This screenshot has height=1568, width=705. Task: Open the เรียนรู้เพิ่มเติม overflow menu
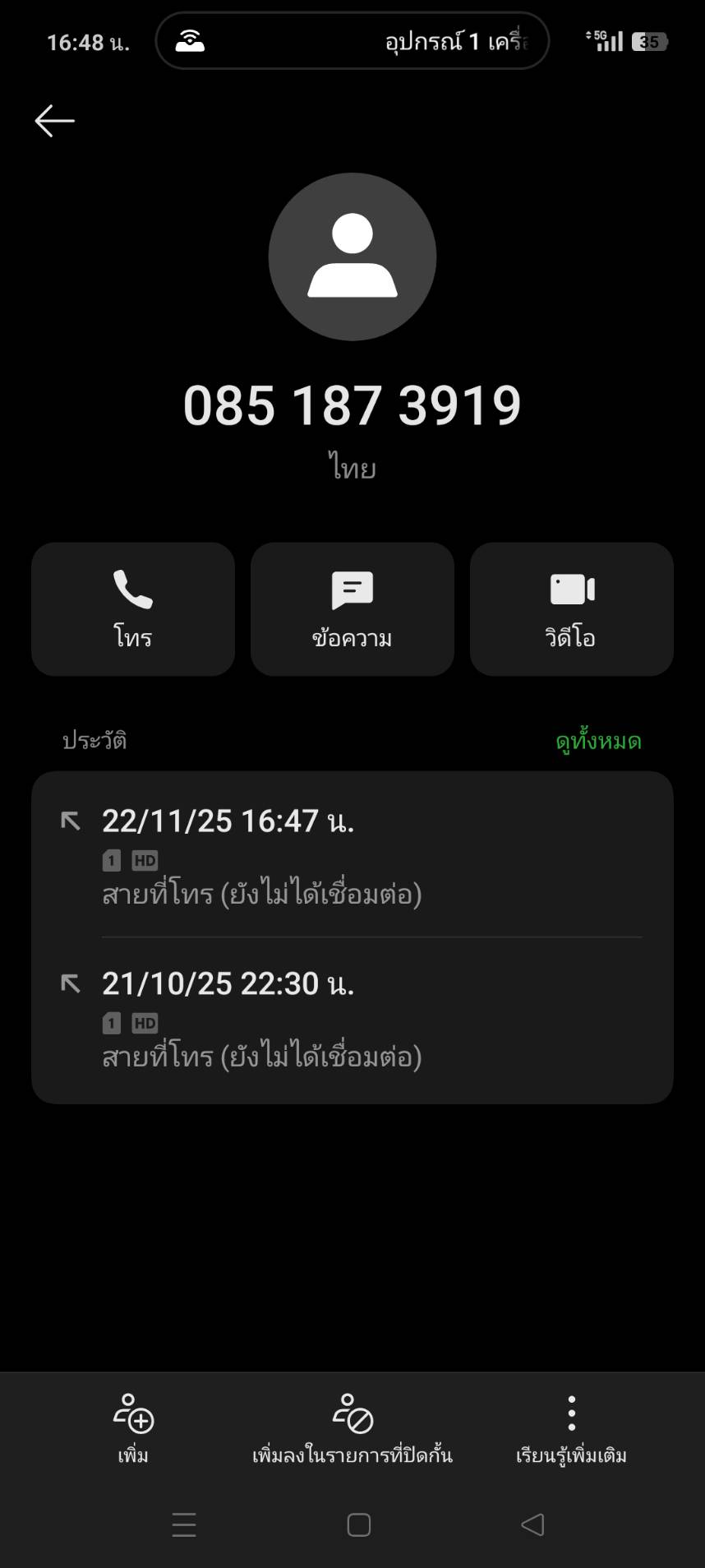click(571, 1428)
